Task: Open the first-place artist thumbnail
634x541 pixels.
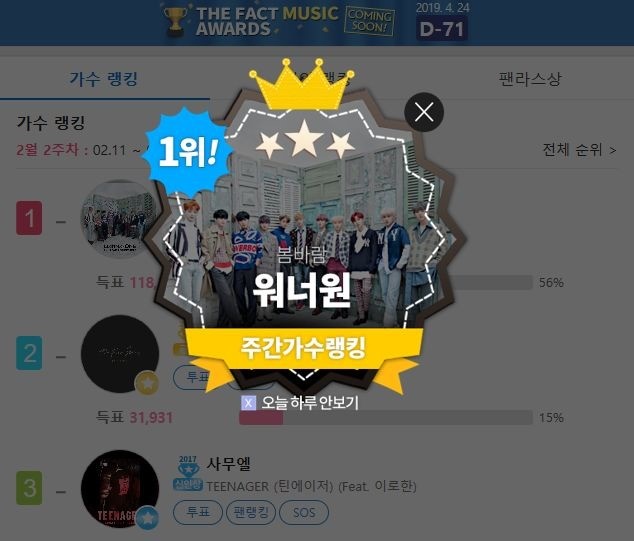Action: (x=119, y=219)
